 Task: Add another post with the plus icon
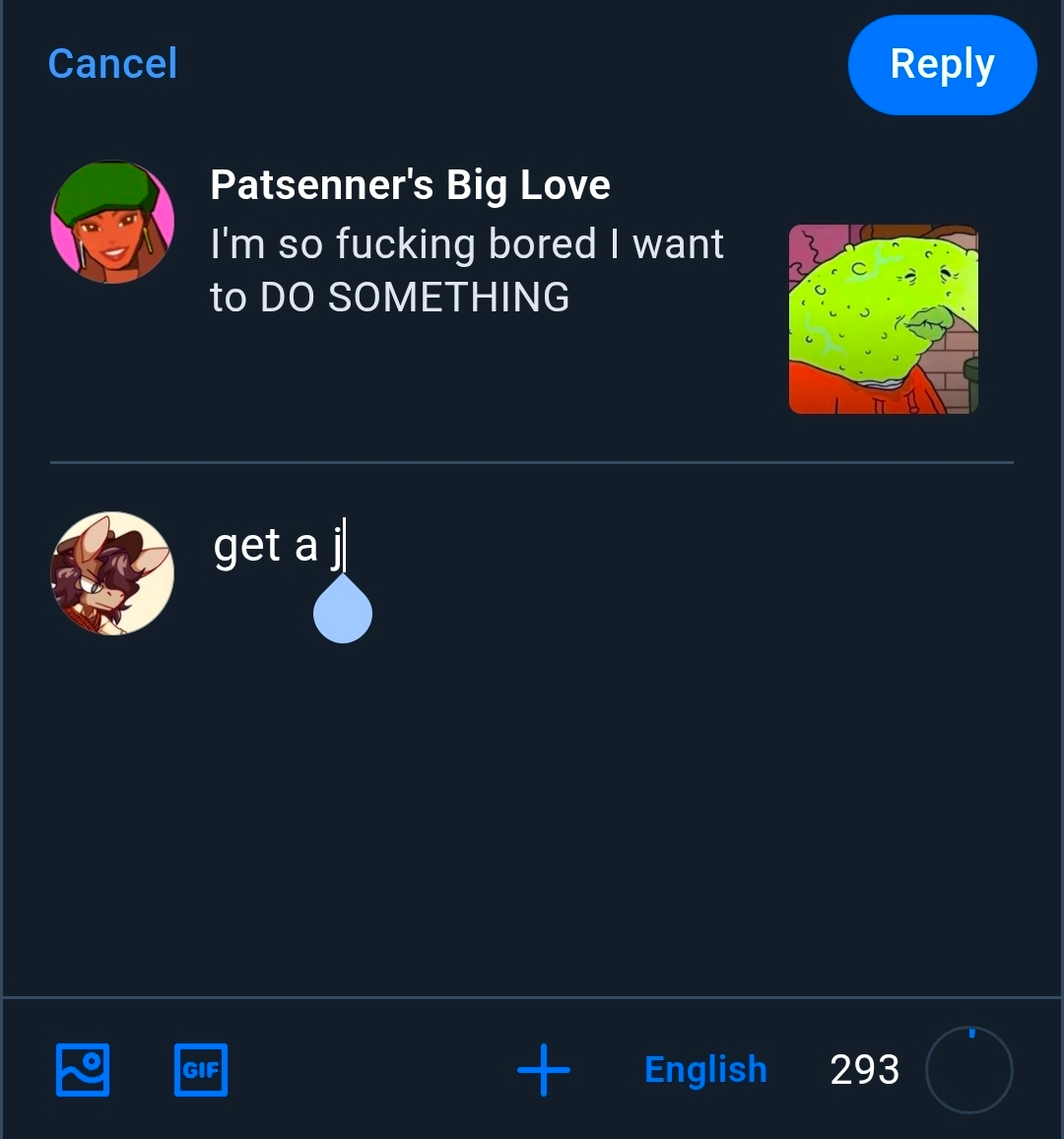tap(544, 1069)
